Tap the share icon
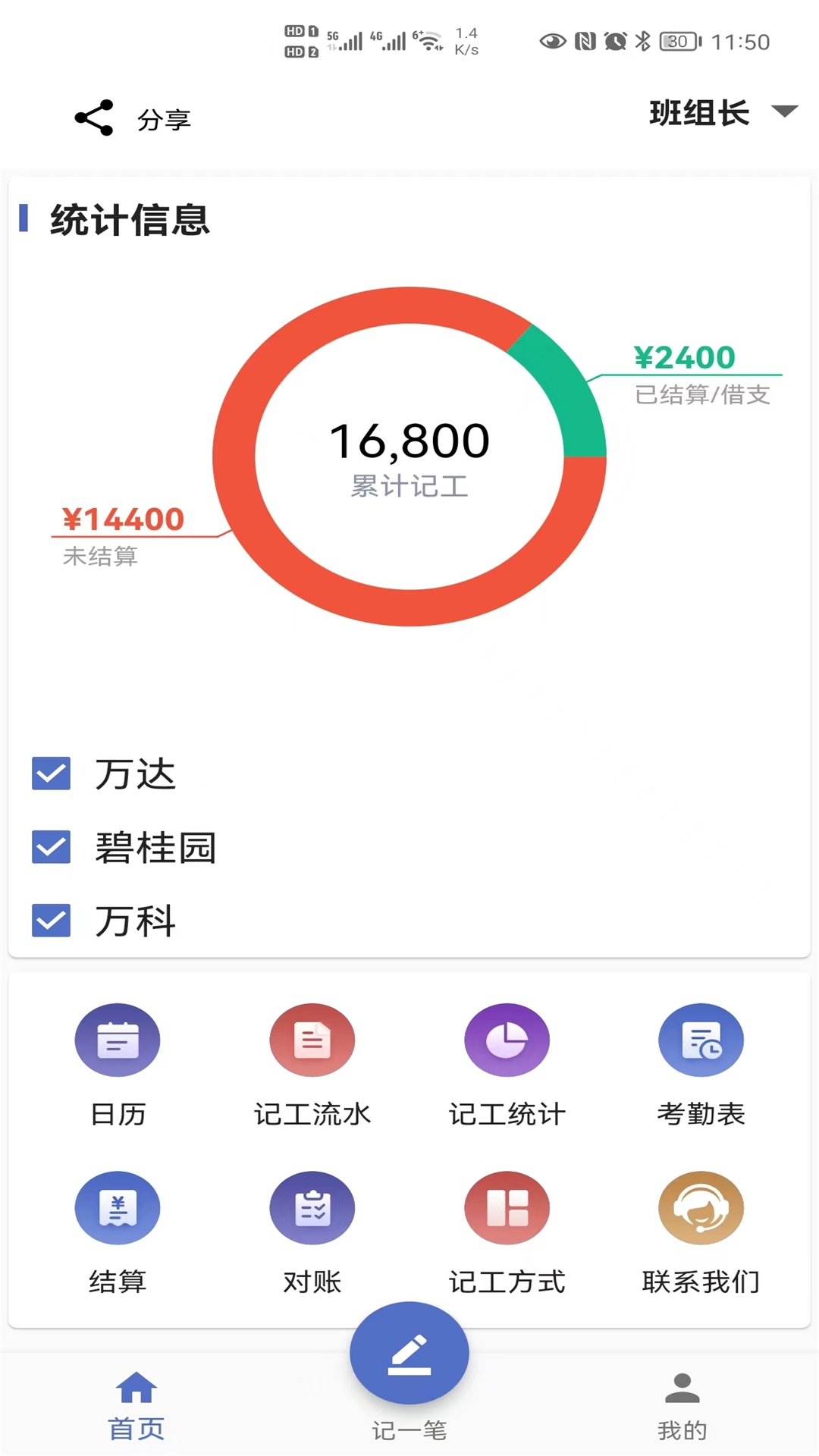The height and width of the screenshot is (1456, 819). pos(94,117)
